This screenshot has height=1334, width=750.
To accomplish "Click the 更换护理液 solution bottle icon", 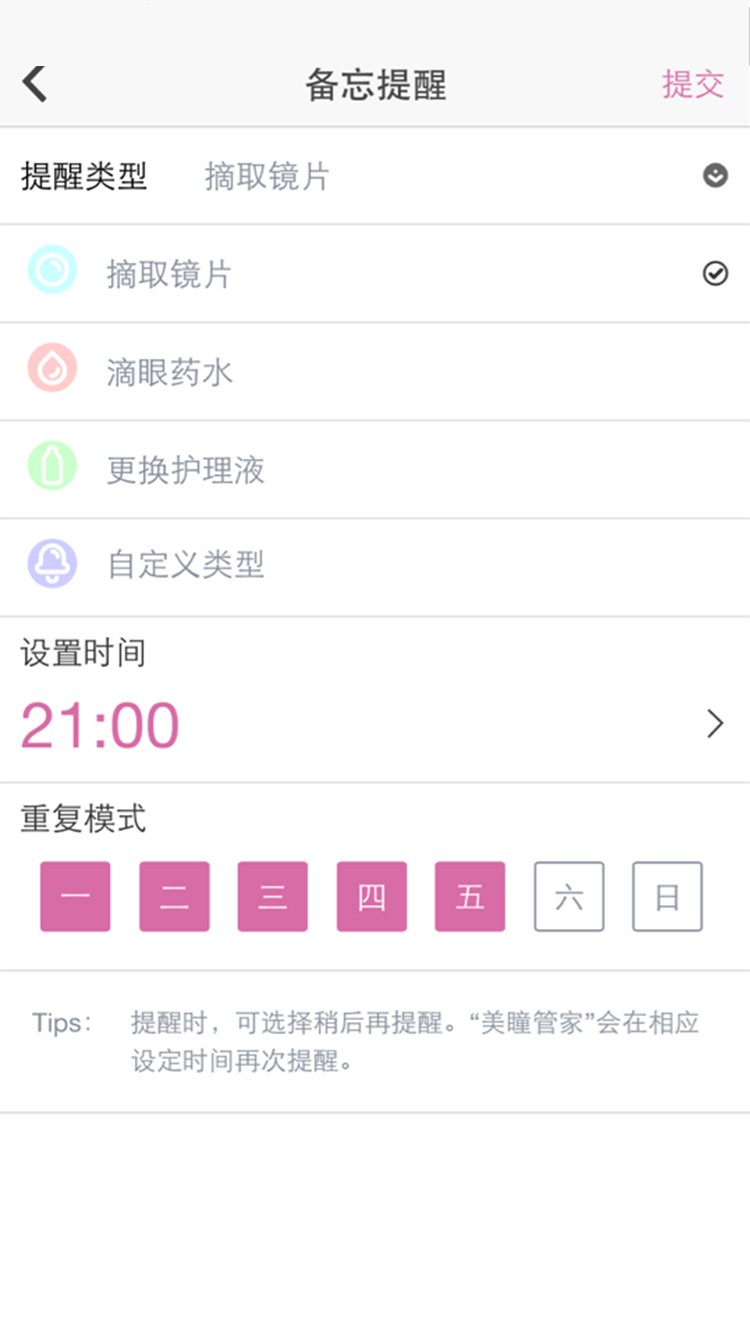I will (x=52, y=465).
